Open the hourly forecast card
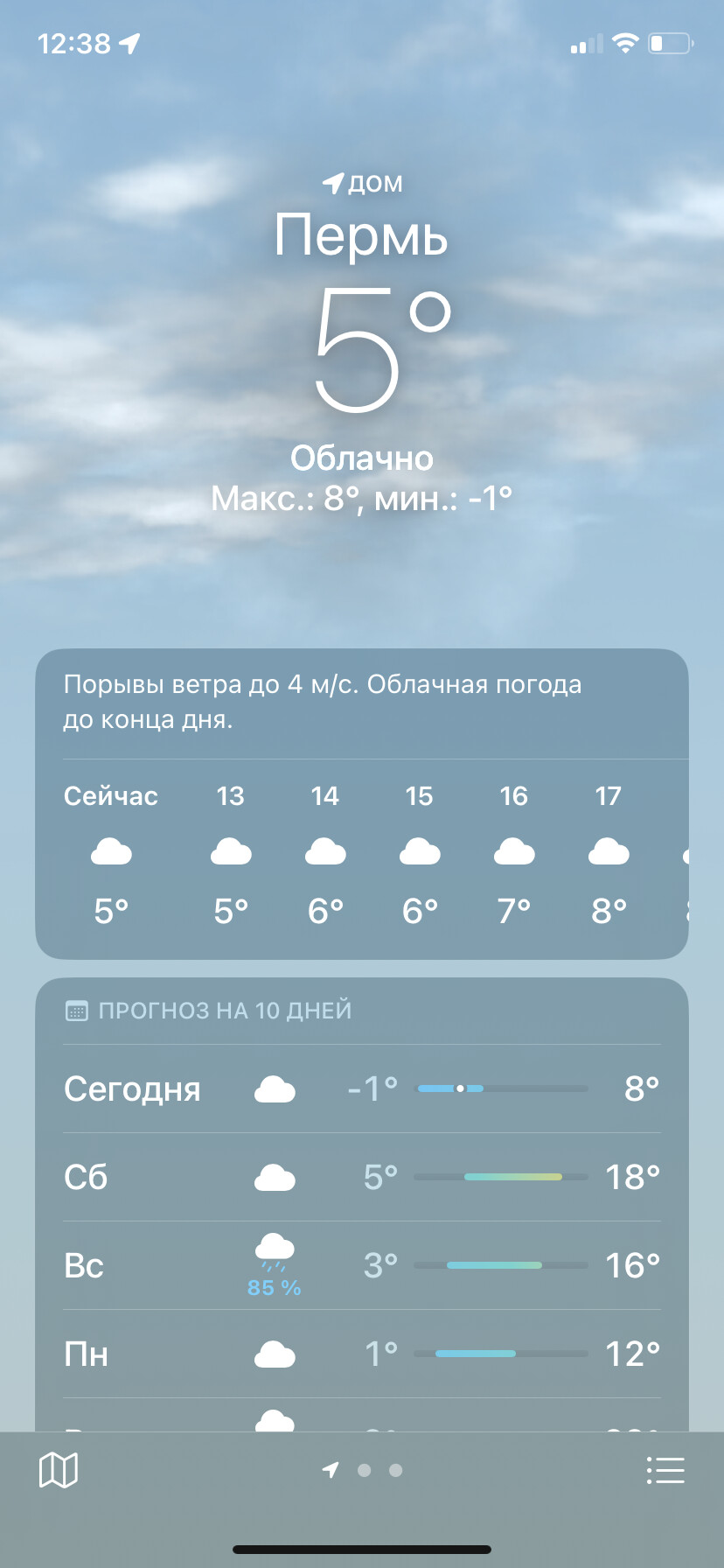This screenshot has width=724, height=1568. (x=362, y=804)
